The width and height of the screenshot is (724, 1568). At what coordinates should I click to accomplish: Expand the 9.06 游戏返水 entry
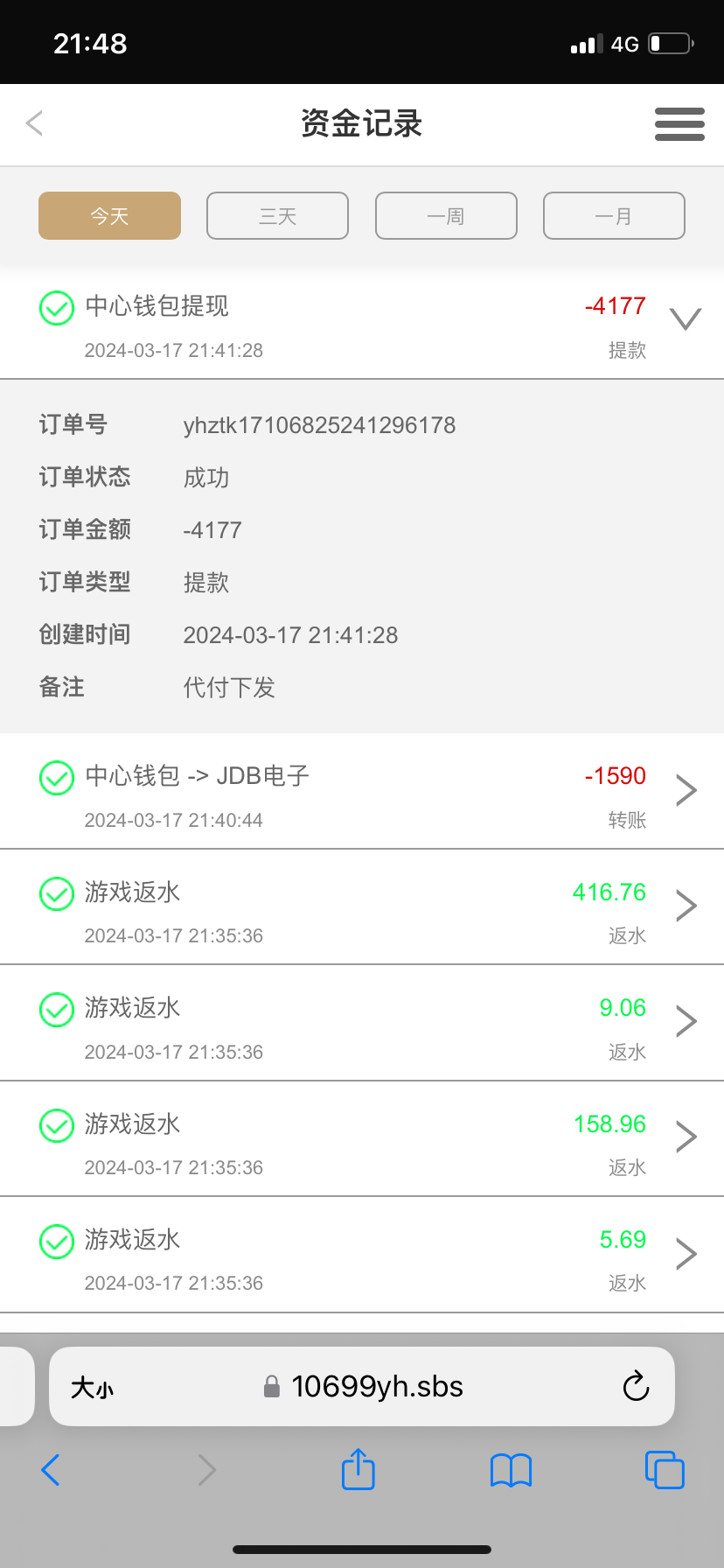(x=686, y=1021)
